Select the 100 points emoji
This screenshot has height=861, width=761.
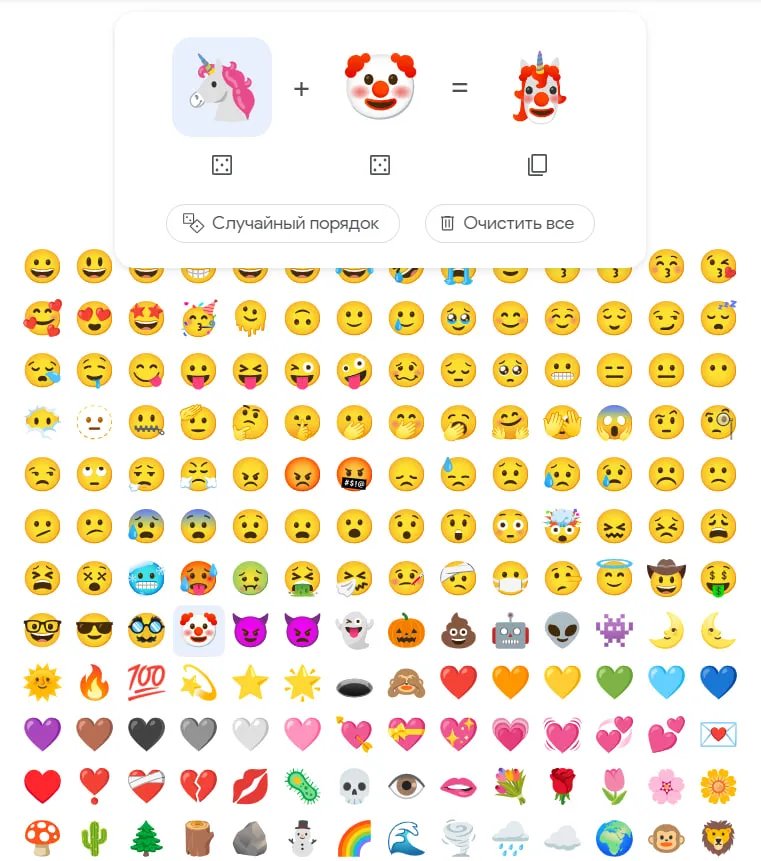click(146, 682)
